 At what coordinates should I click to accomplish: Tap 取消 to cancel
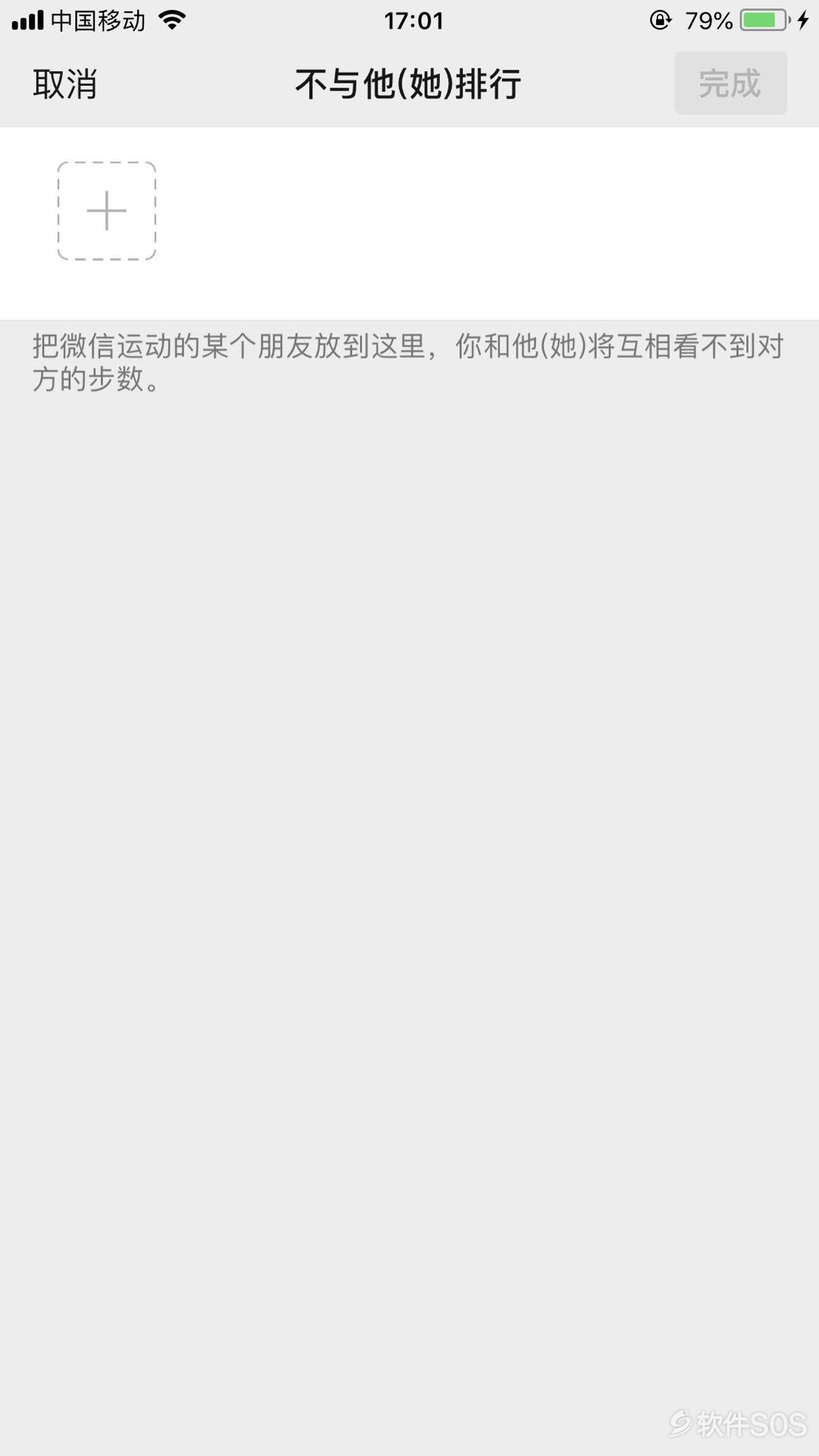point(65,83)
